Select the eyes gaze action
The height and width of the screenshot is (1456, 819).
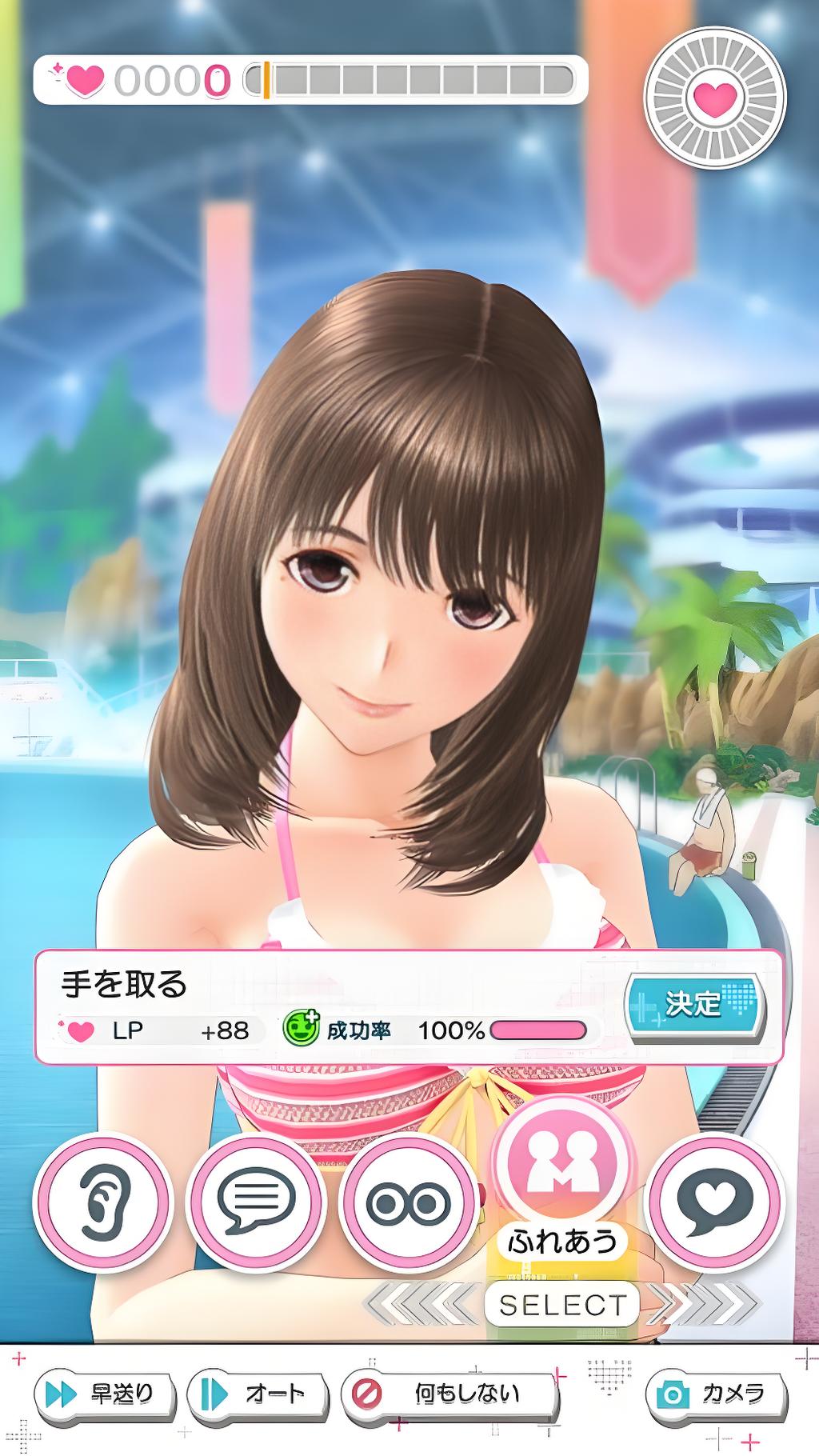pos(409,1202)
